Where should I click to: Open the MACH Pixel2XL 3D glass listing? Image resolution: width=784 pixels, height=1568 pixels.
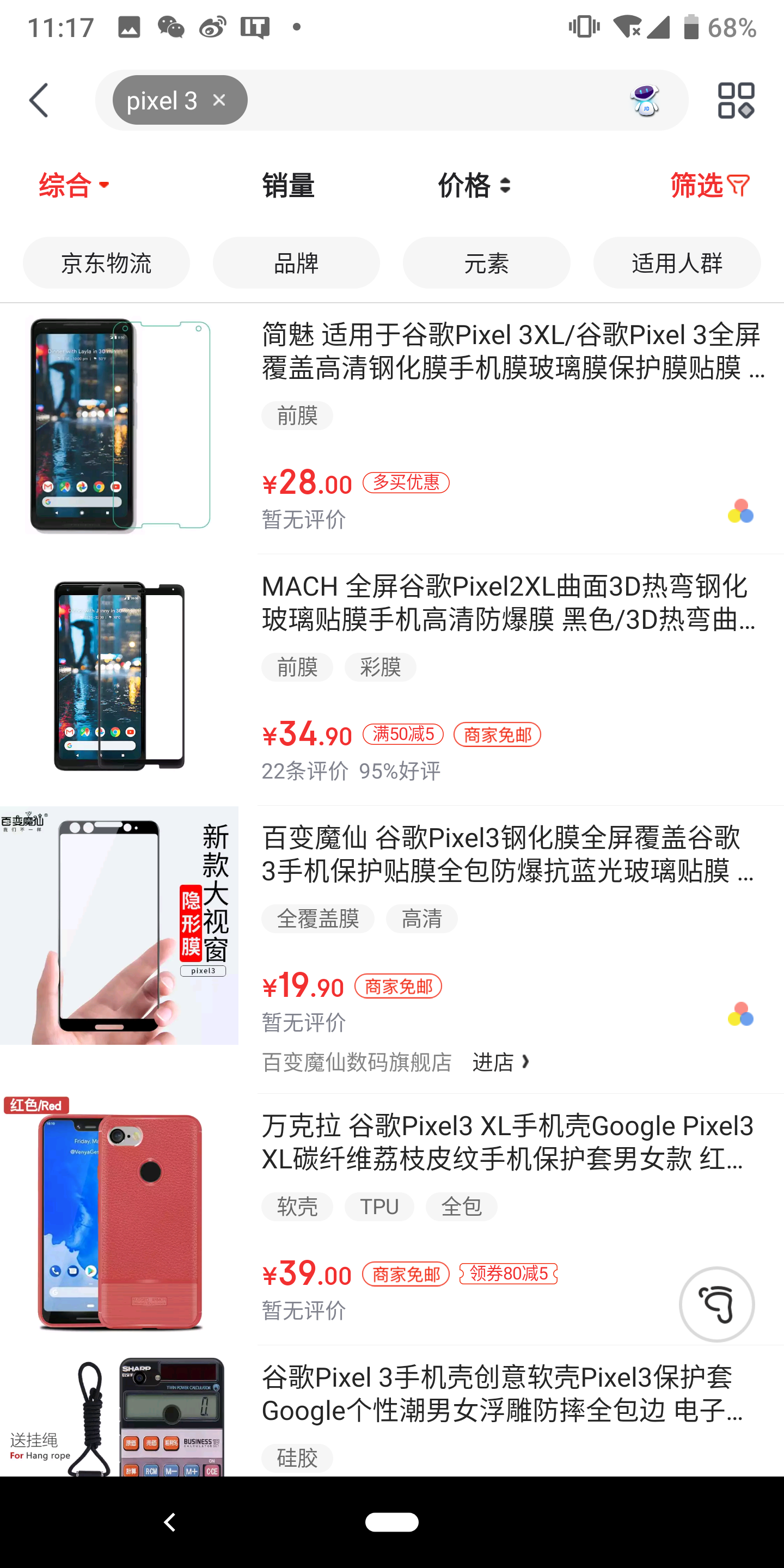click(392, 679)
